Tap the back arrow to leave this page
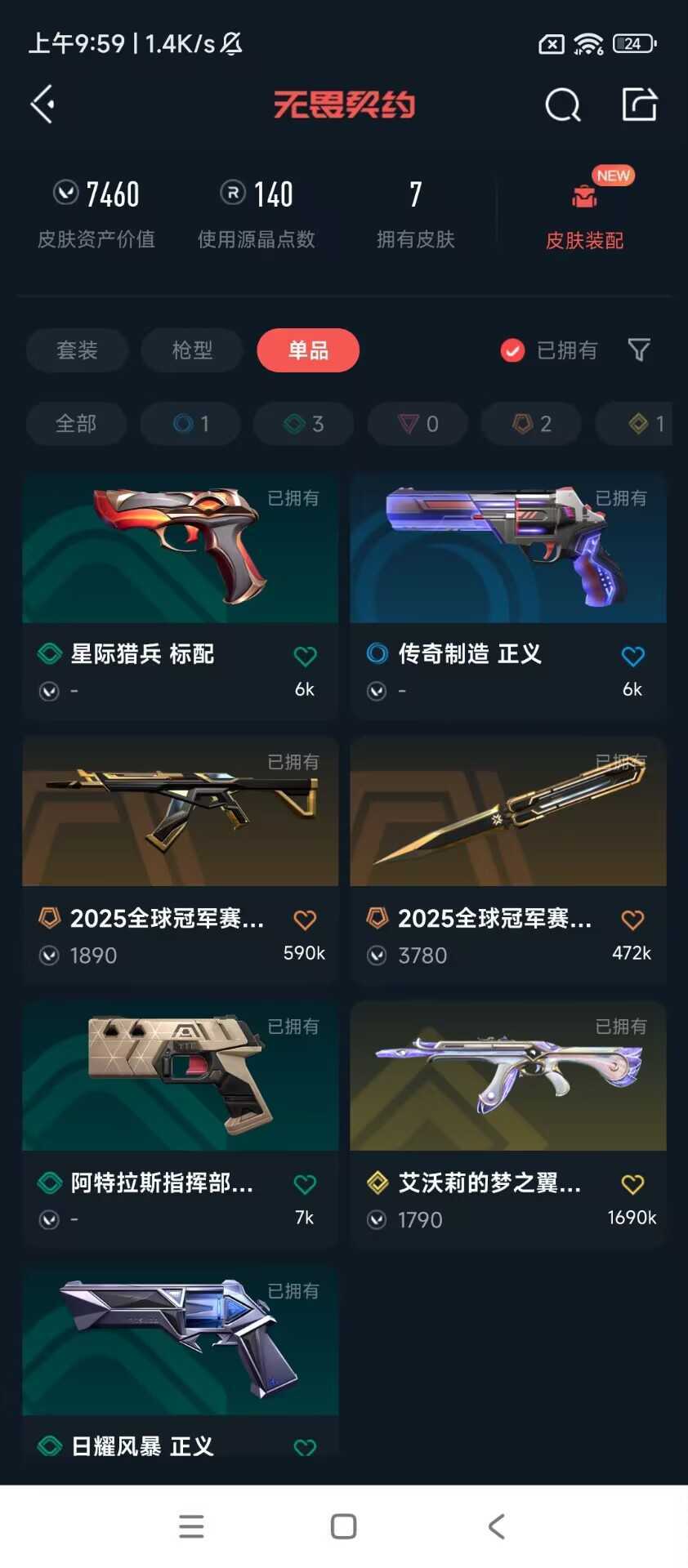Viewport: 688px width, 1568px height. 42,105
